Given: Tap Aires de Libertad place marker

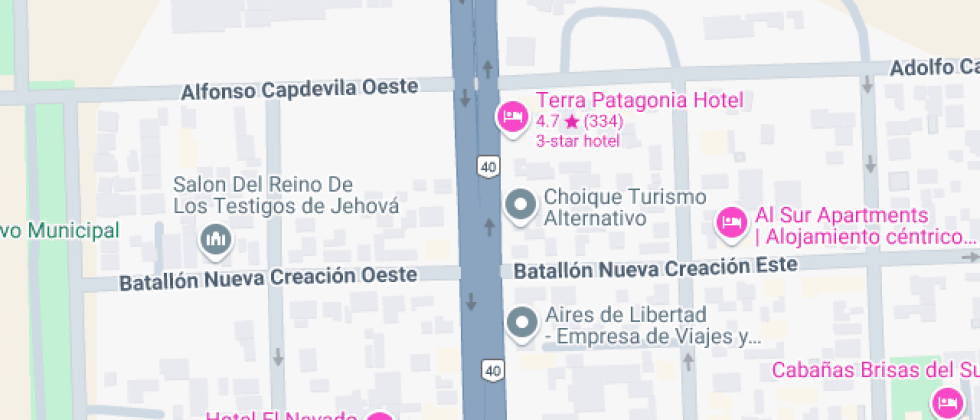Looking at the screenshot, I should 522,323.
